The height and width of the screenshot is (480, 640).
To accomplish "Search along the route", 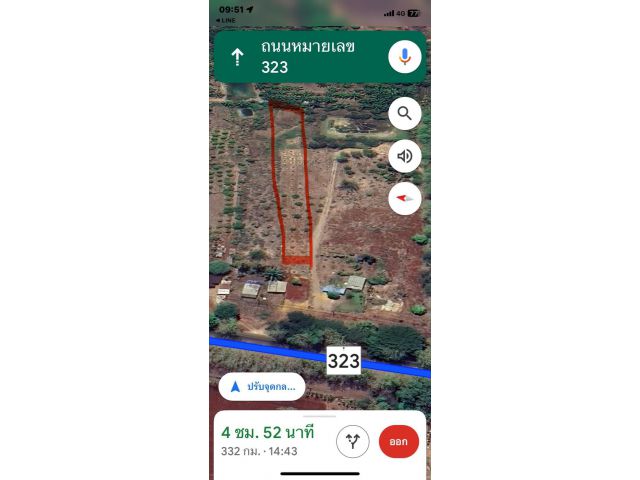I will point(404,113).
